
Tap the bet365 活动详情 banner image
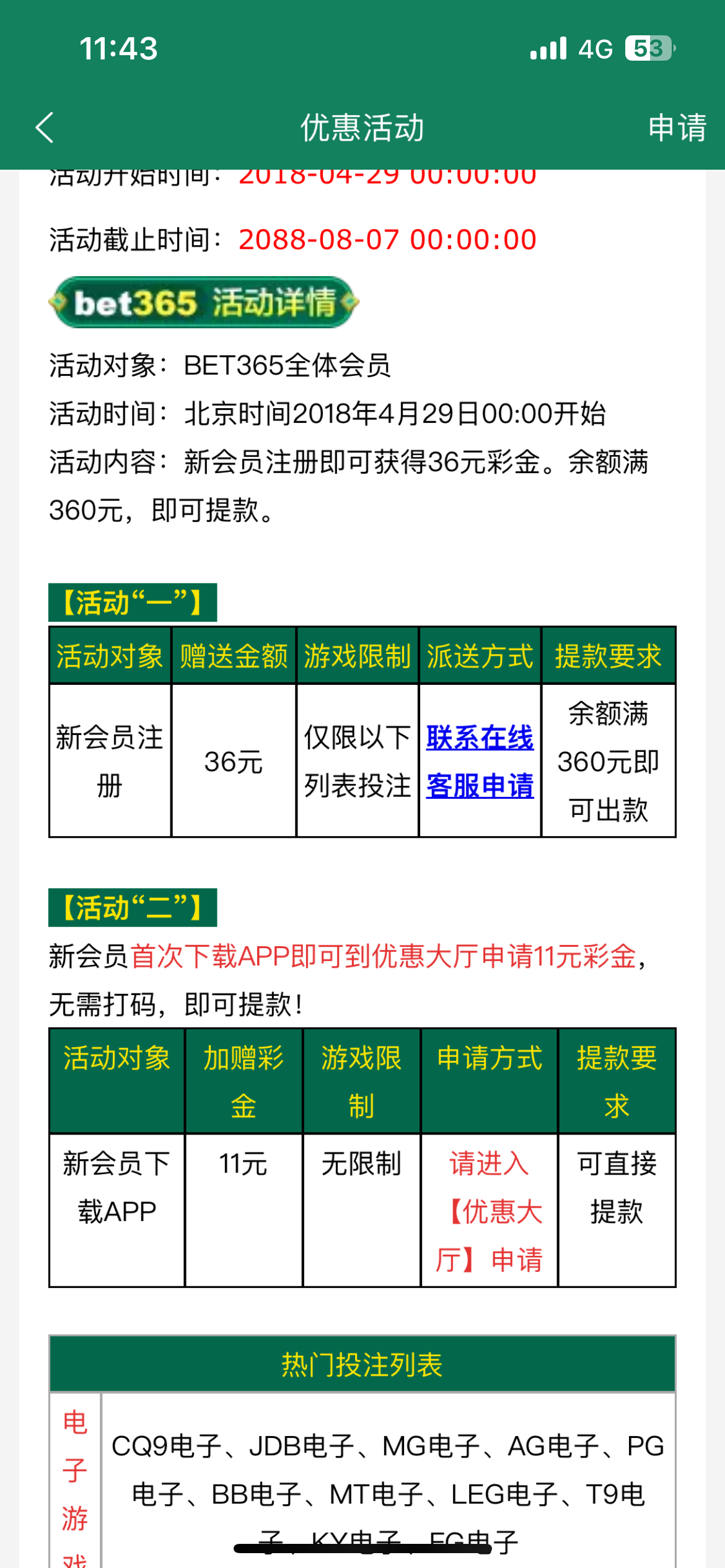point(204,303)
